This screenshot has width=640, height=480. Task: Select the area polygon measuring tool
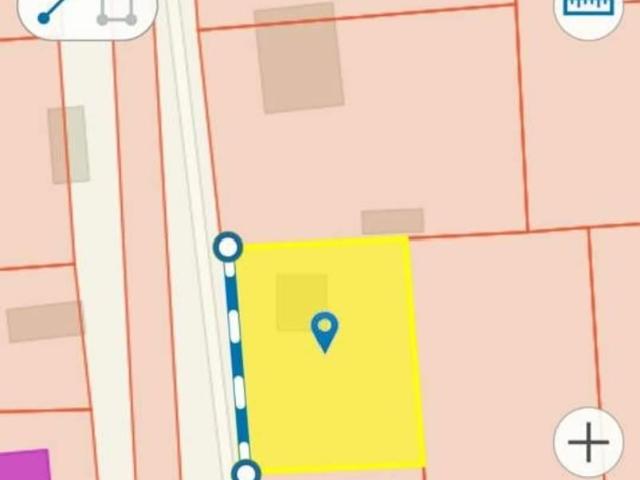tap(117, 12)
